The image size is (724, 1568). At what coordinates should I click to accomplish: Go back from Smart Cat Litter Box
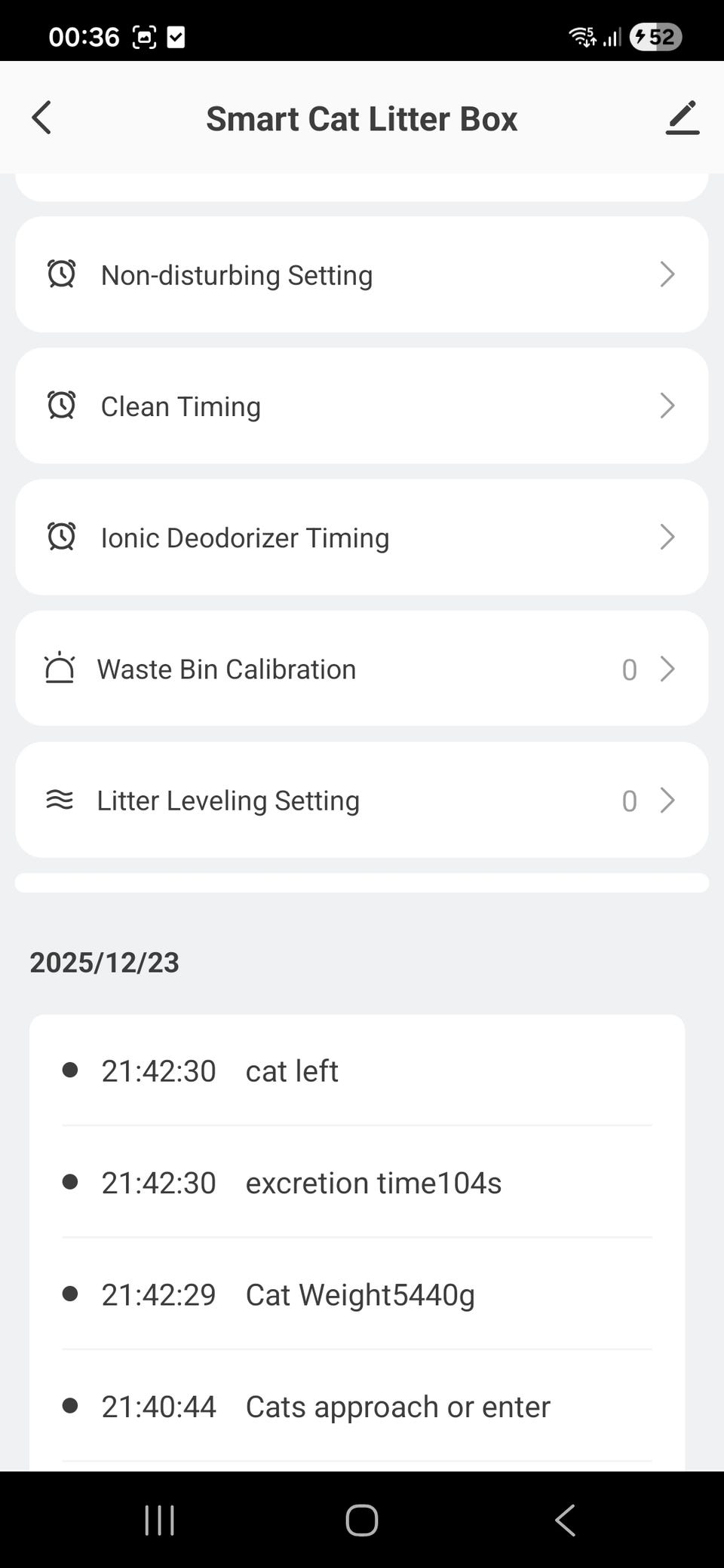(42, 118)
